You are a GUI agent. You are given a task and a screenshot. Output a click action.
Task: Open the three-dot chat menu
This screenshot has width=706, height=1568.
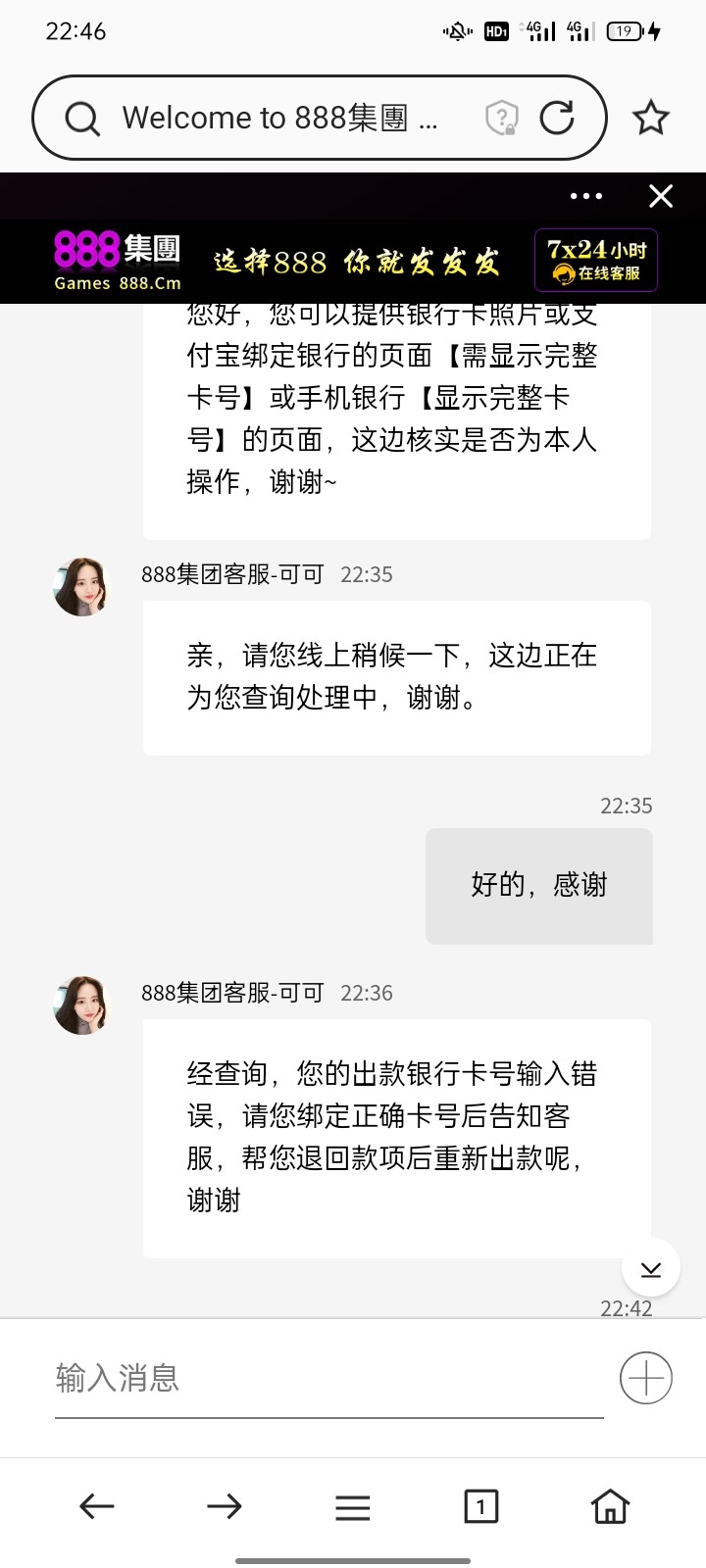coord(586,196)
